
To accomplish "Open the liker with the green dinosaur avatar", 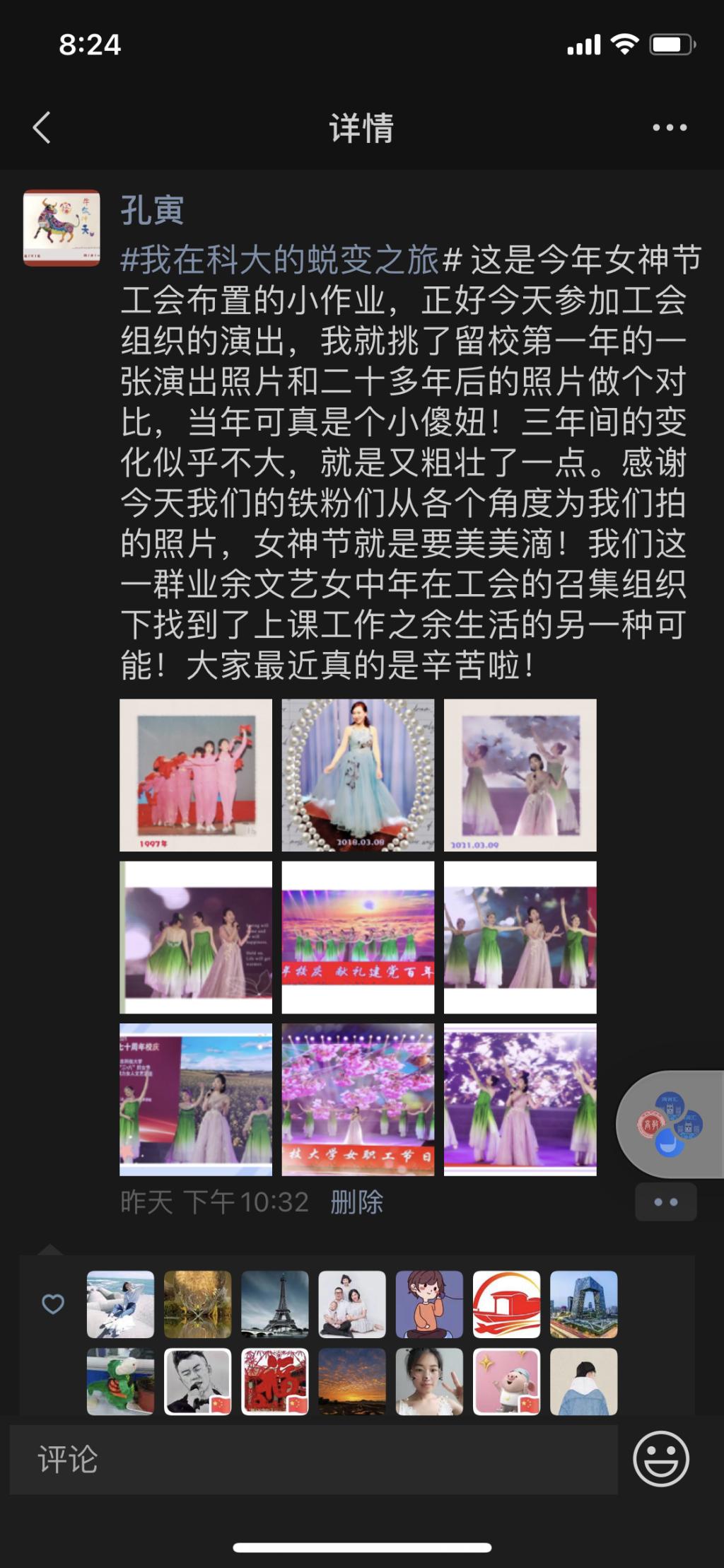I will click(x=120, y=1381).
